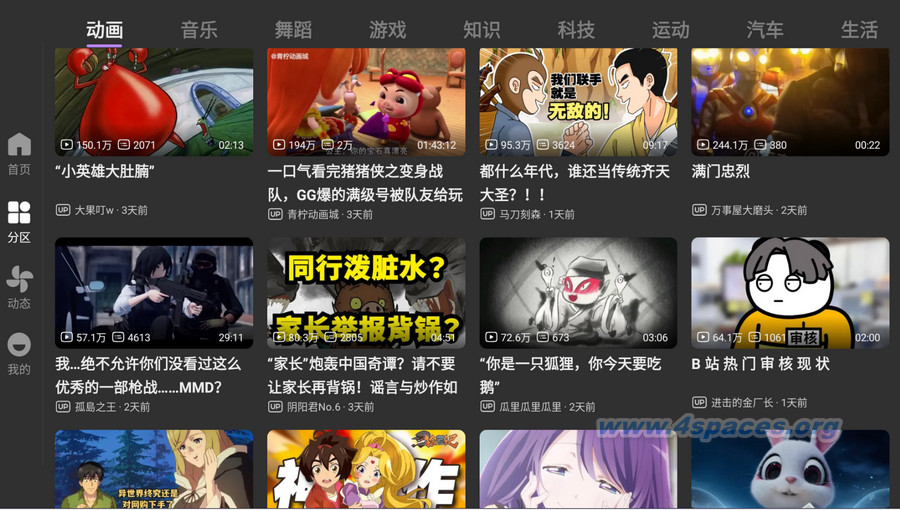Watch the 传统齐天大圣 video by 马刀刻森
The height and width of the screenshot is (510, 900).
click(x=578, y=102)
